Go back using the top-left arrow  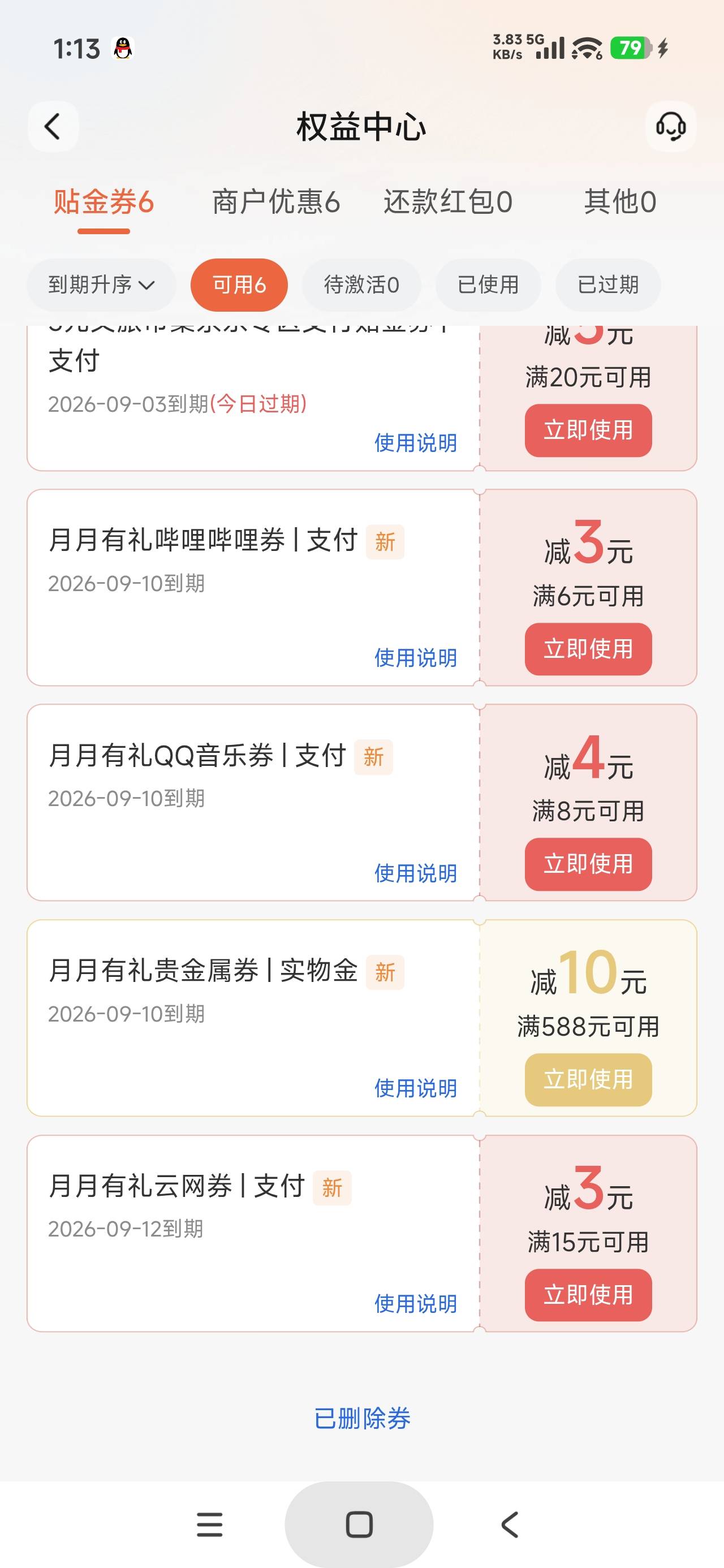53,127
